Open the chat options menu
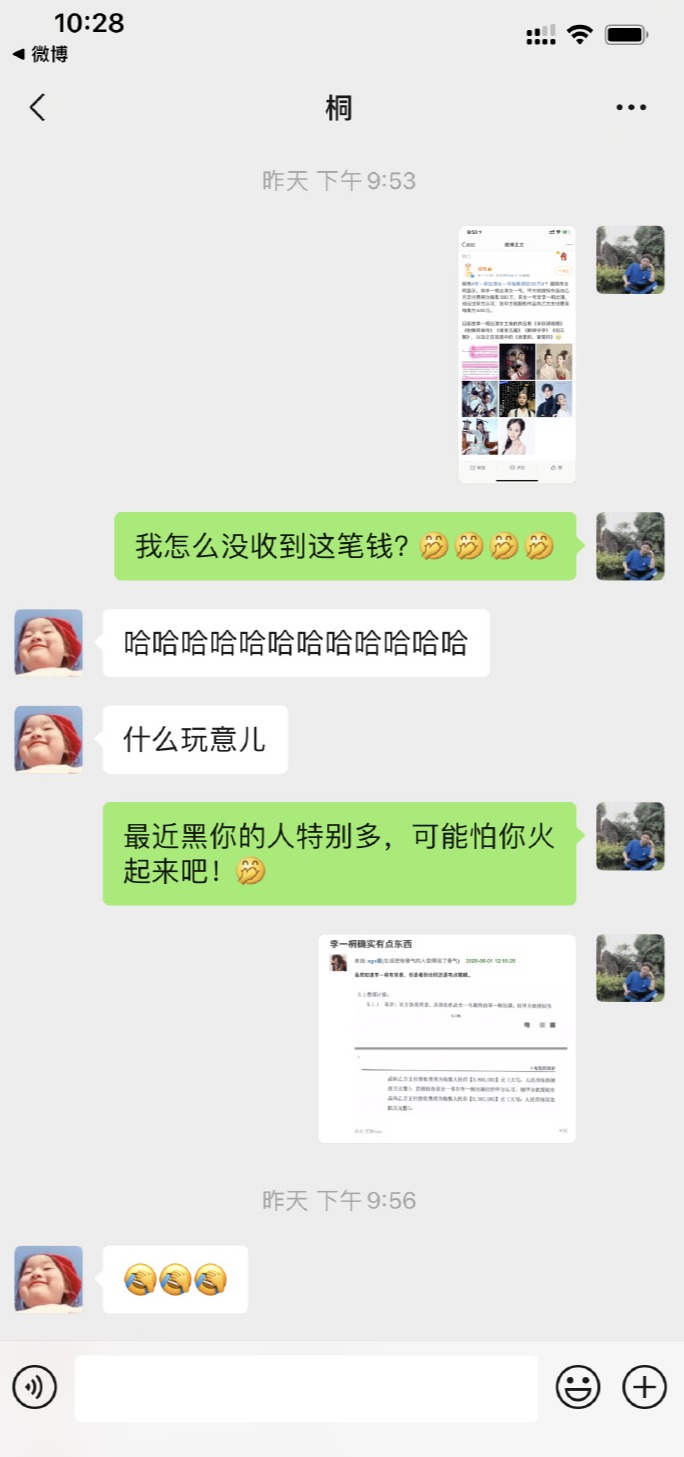This screenshot has width=684, height=1457. 631,108
